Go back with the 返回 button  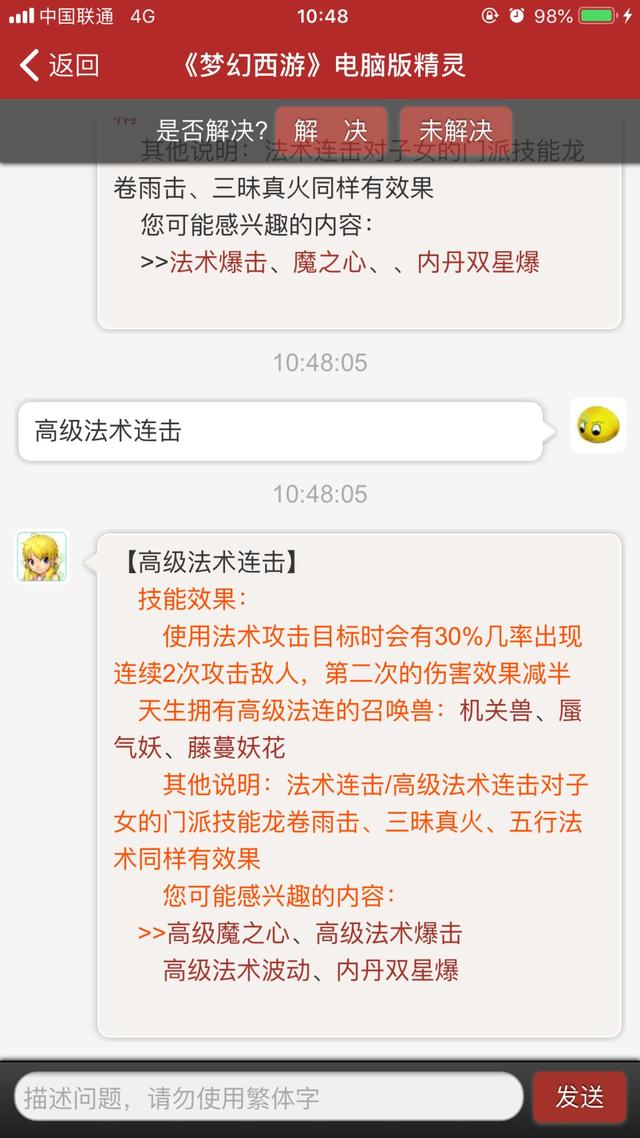[59, 65]
